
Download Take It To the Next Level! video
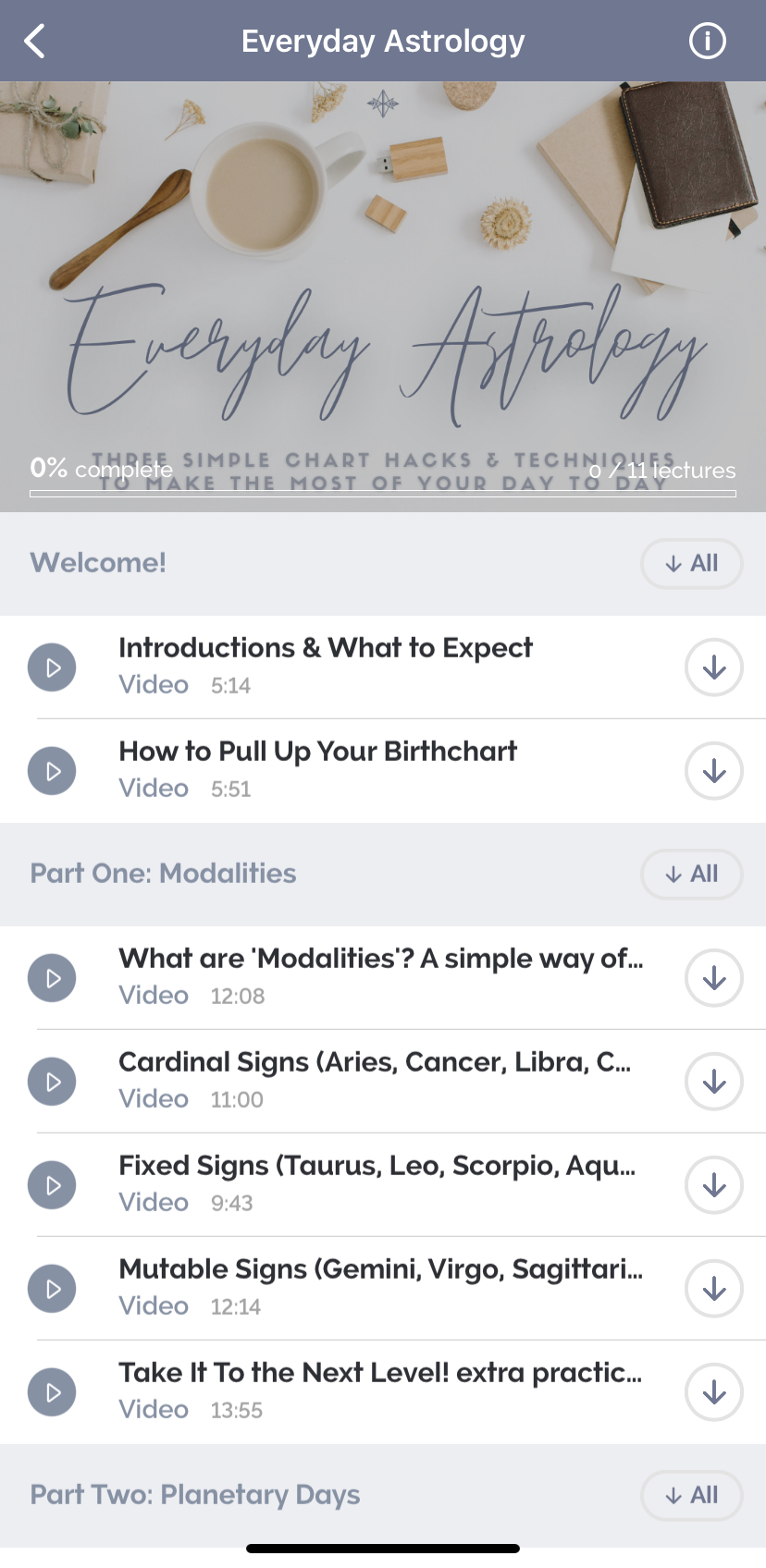coord(714,1391)
